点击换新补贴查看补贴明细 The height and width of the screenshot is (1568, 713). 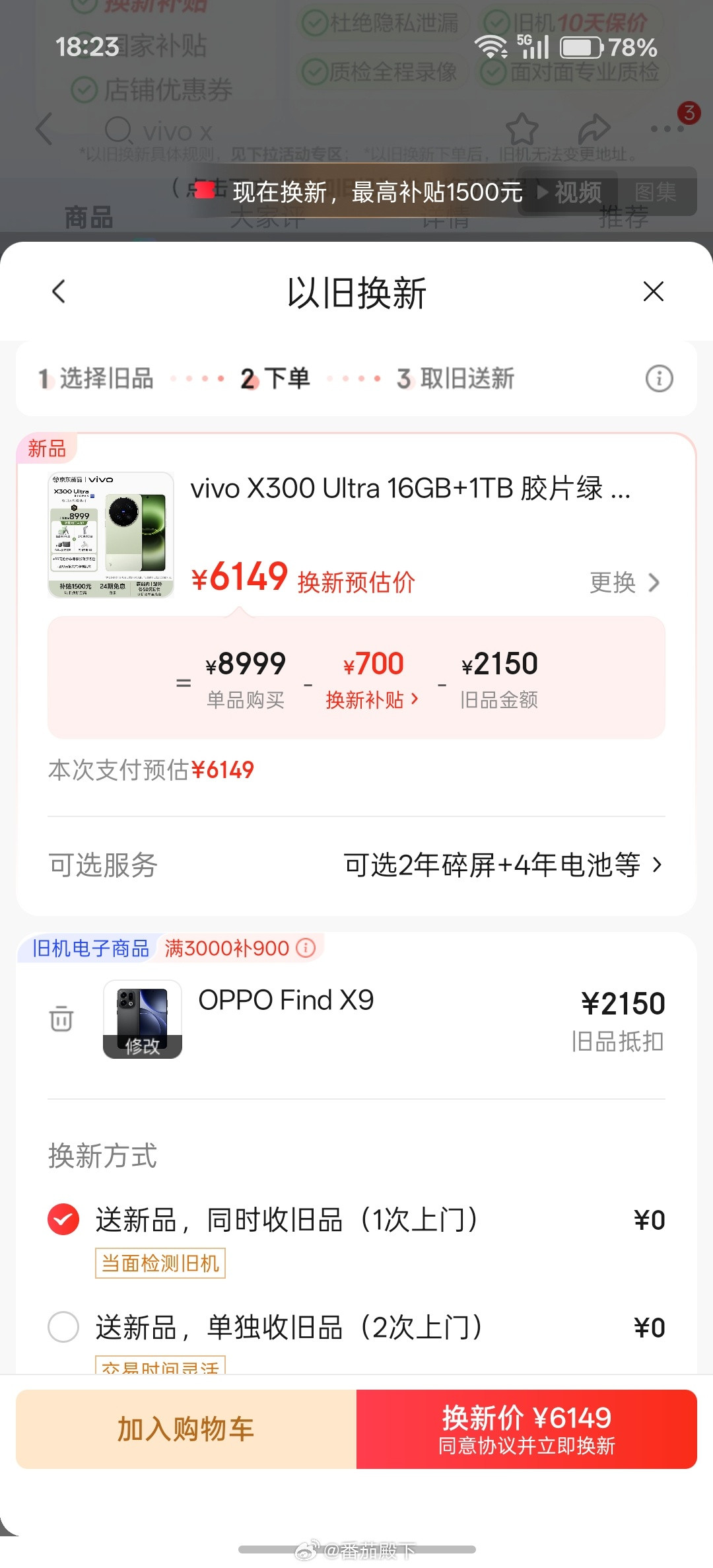(x=372, y=700)
